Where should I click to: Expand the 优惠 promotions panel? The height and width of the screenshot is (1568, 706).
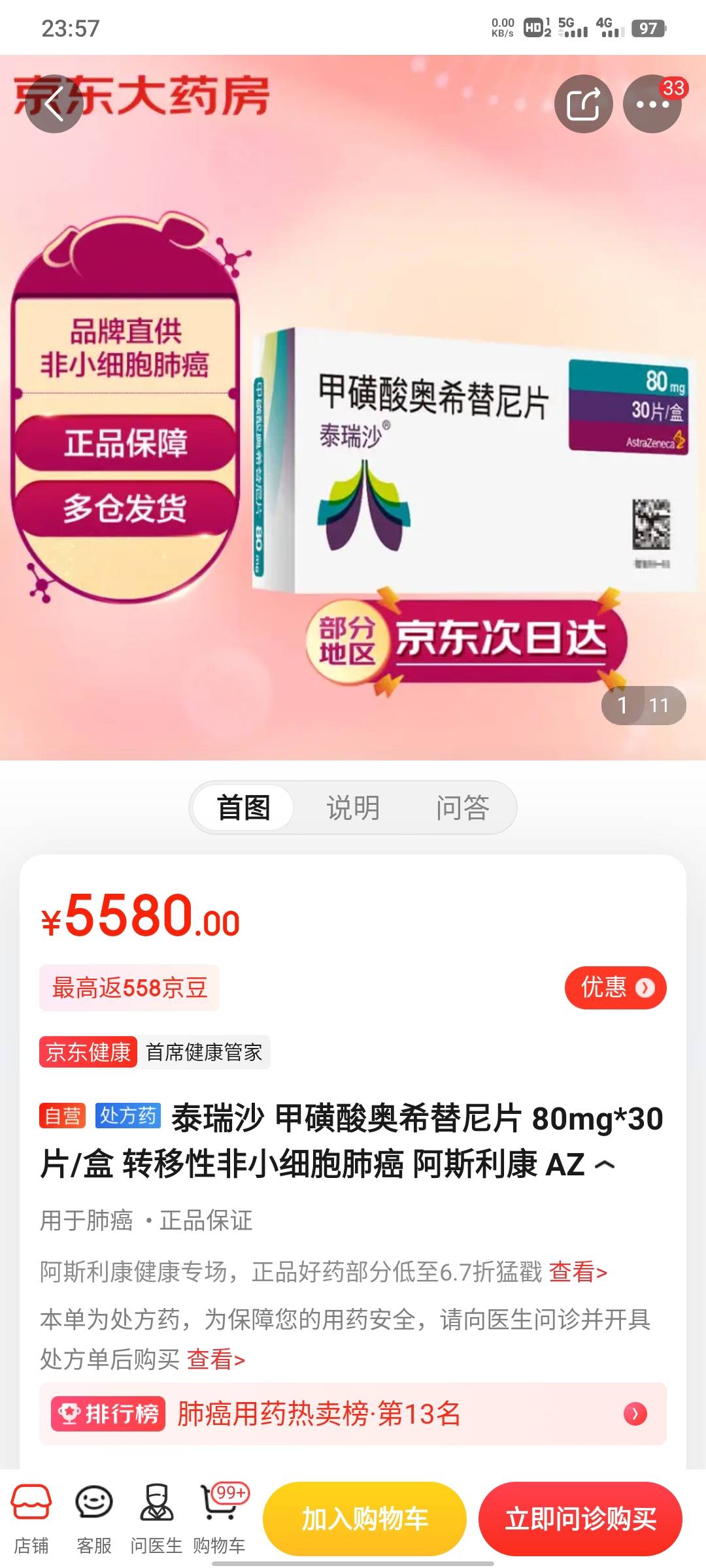(x=613, y=988)
